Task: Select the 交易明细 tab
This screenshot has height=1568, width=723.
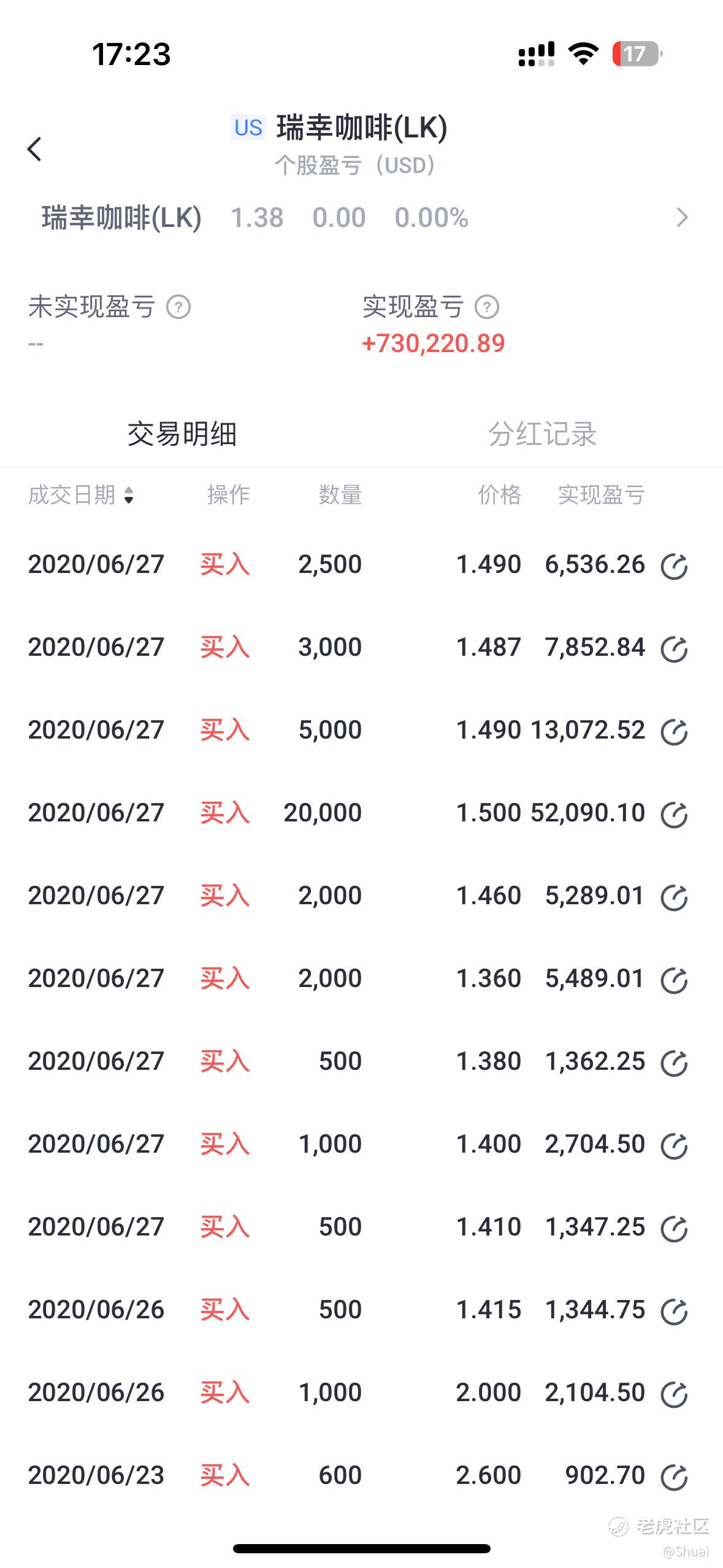Action: point(182,434)
